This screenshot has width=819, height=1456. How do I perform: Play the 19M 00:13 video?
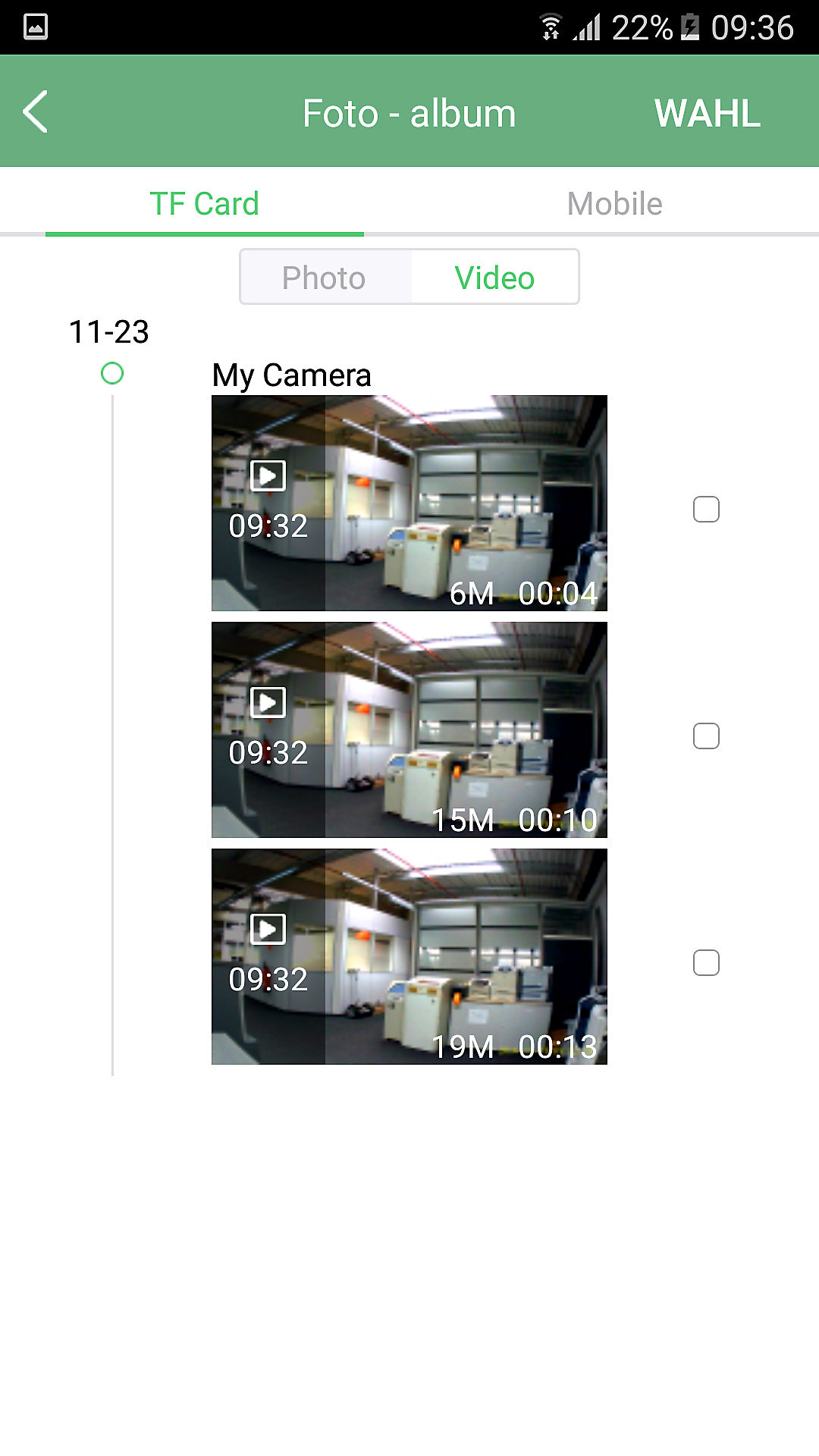[409, 956]
